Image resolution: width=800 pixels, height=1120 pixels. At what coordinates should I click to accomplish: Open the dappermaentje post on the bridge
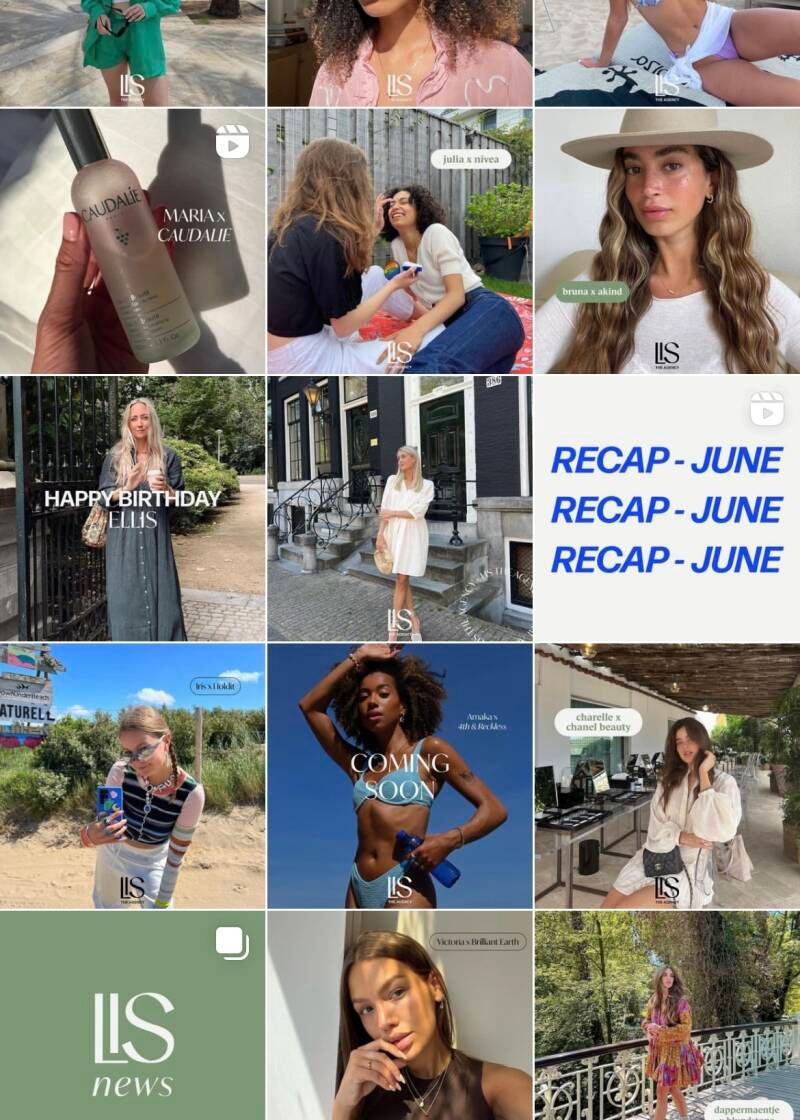tap(667, 1015)
